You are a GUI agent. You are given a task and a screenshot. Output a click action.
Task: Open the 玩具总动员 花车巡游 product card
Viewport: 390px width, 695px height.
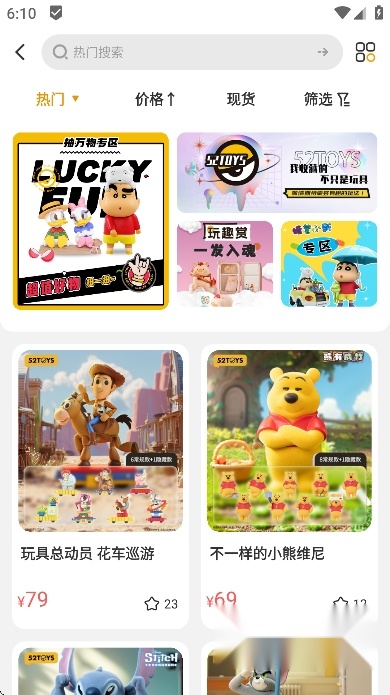point(101,486)
